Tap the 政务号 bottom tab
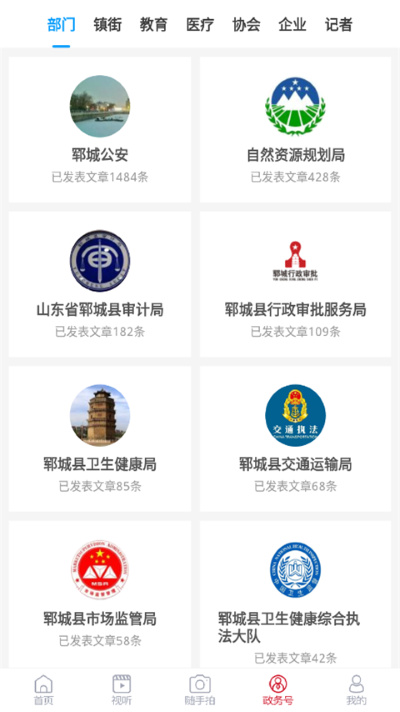This screenshot has width=400, height=712. tap(278, 690)
